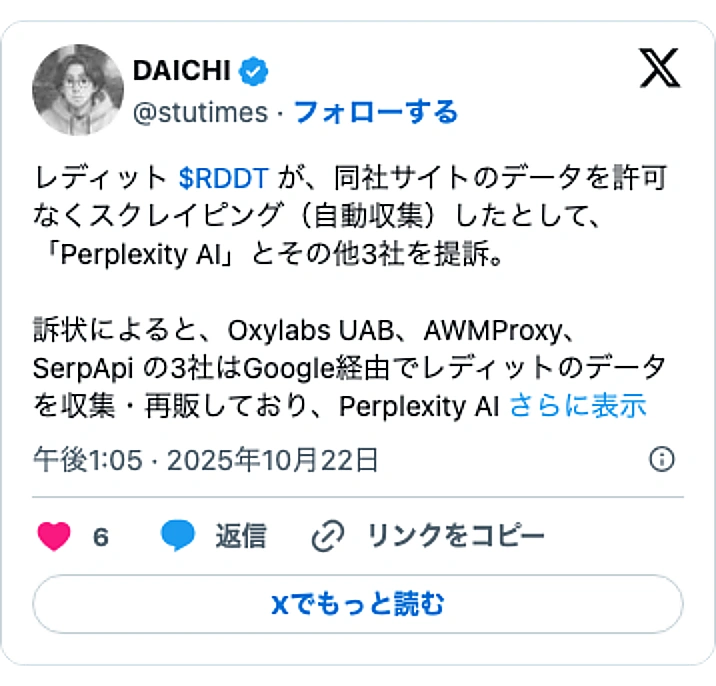The width and height of the screenshot is (716, 686).
Task: Open the $RDDT cashtag link
Action: click(223, 178)
